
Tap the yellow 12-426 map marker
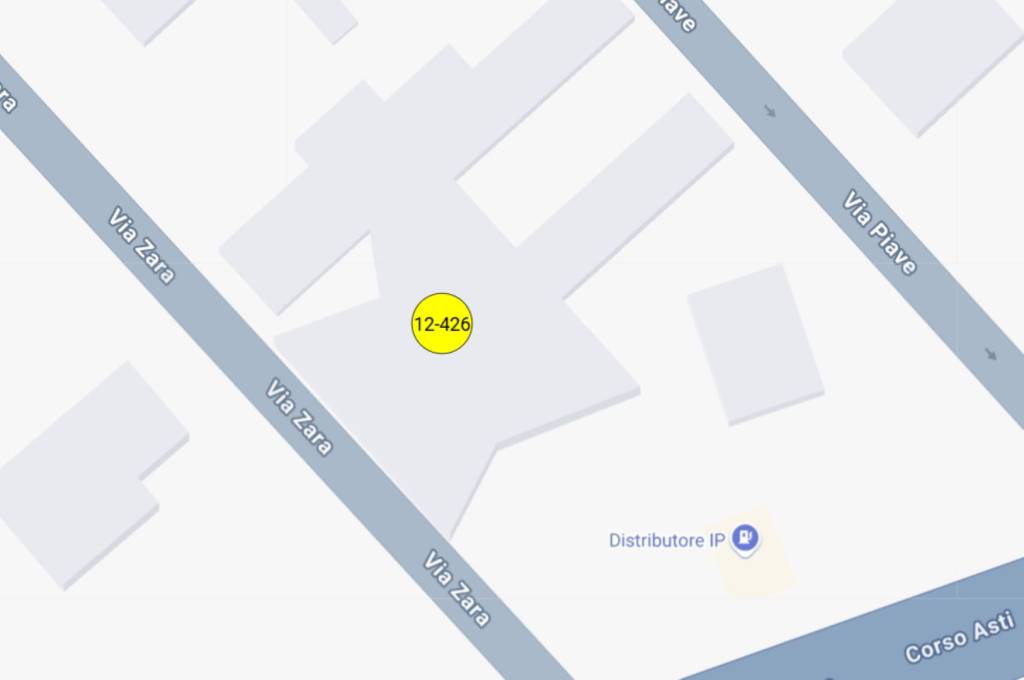click(x=442, y=323)
